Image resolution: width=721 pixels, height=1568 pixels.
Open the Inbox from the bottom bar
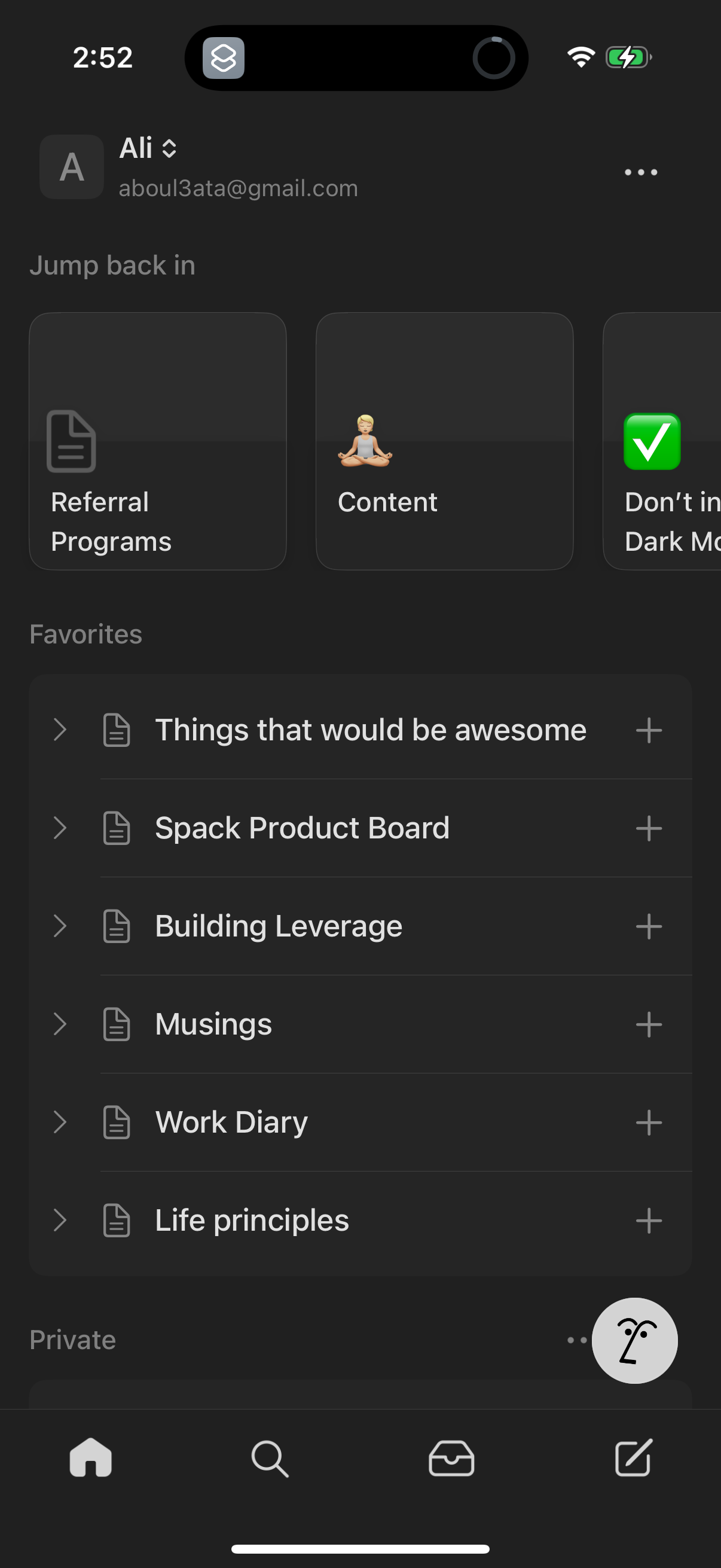[x=450, y=1459]
